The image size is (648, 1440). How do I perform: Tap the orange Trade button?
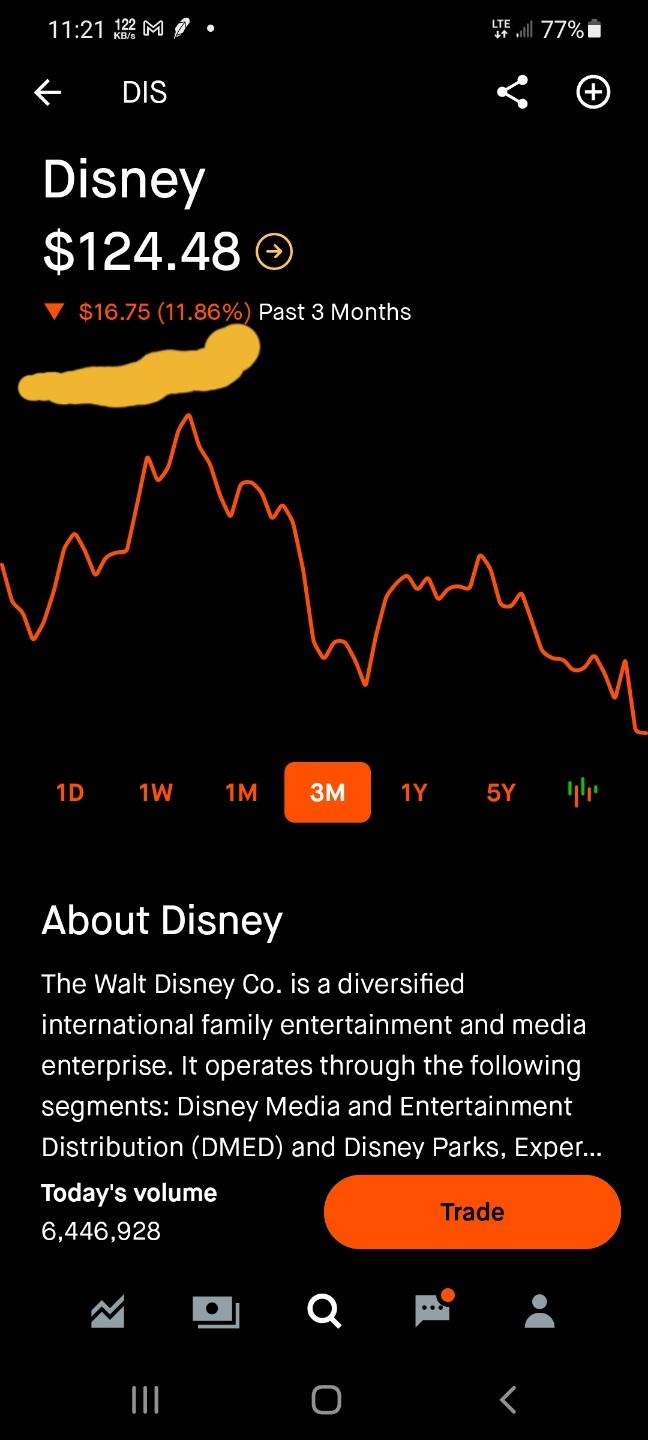coord(472,1212)
